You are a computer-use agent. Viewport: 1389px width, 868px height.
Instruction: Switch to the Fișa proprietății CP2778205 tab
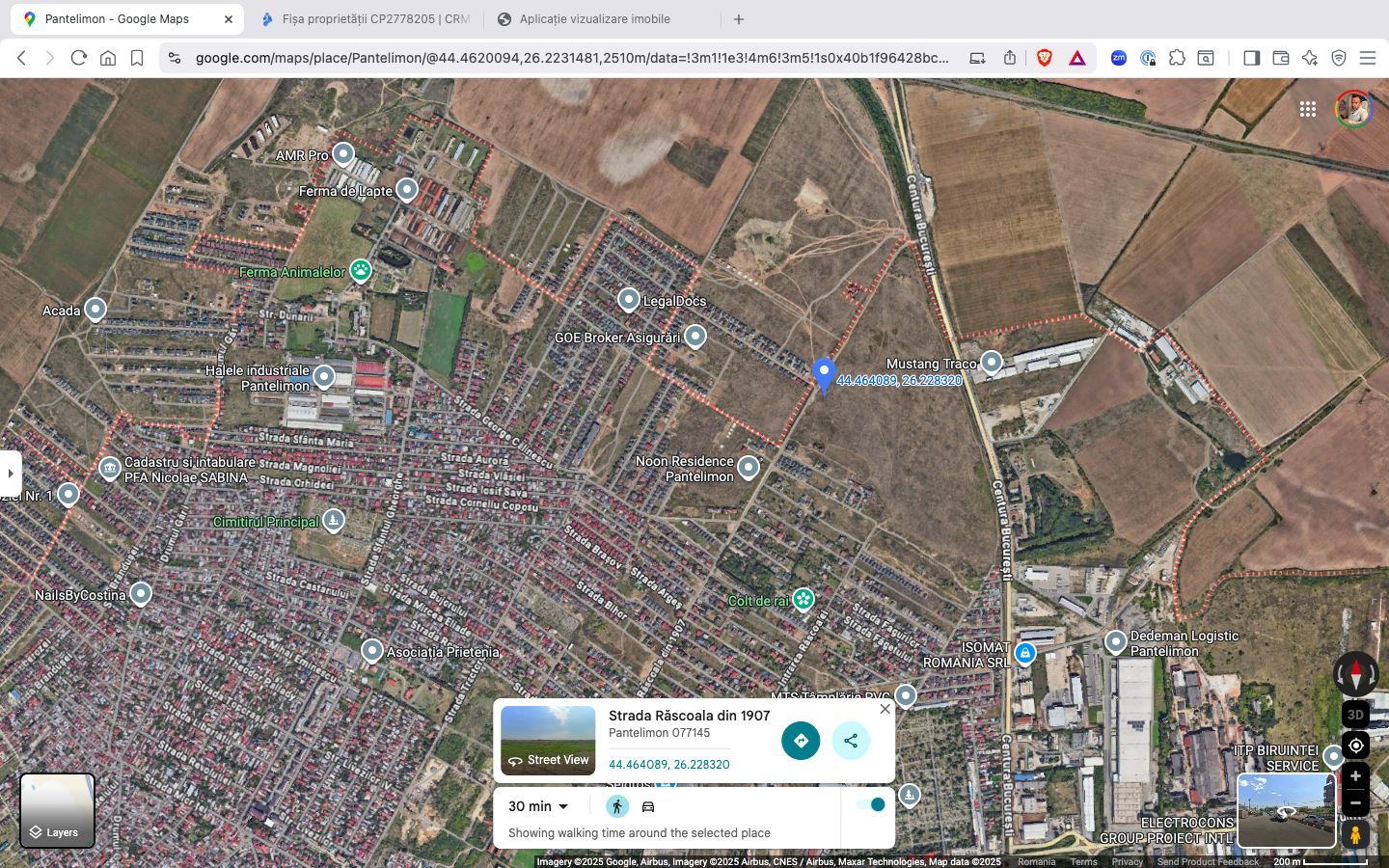pos(367,19)
